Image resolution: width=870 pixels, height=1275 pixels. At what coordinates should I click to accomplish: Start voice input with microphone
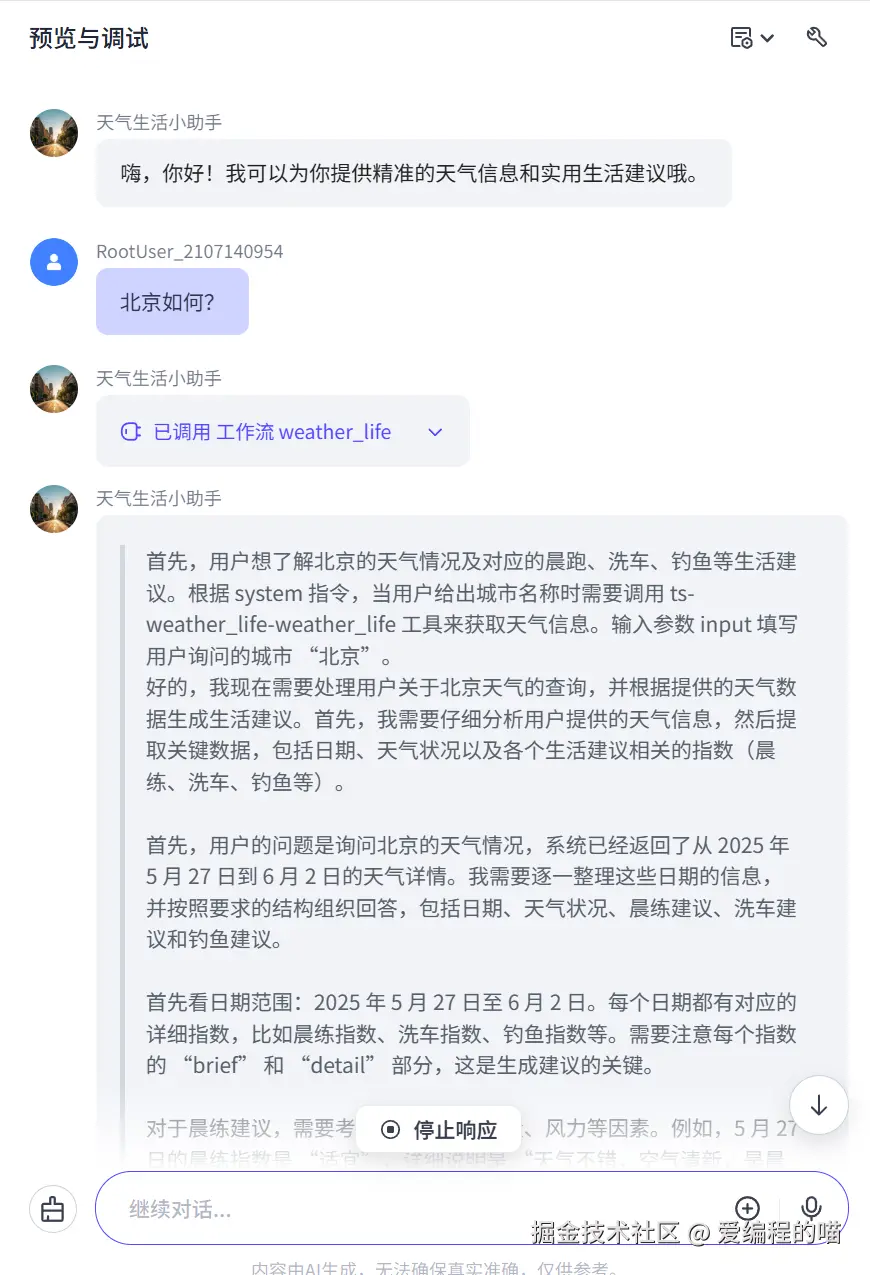(812, 1208)
